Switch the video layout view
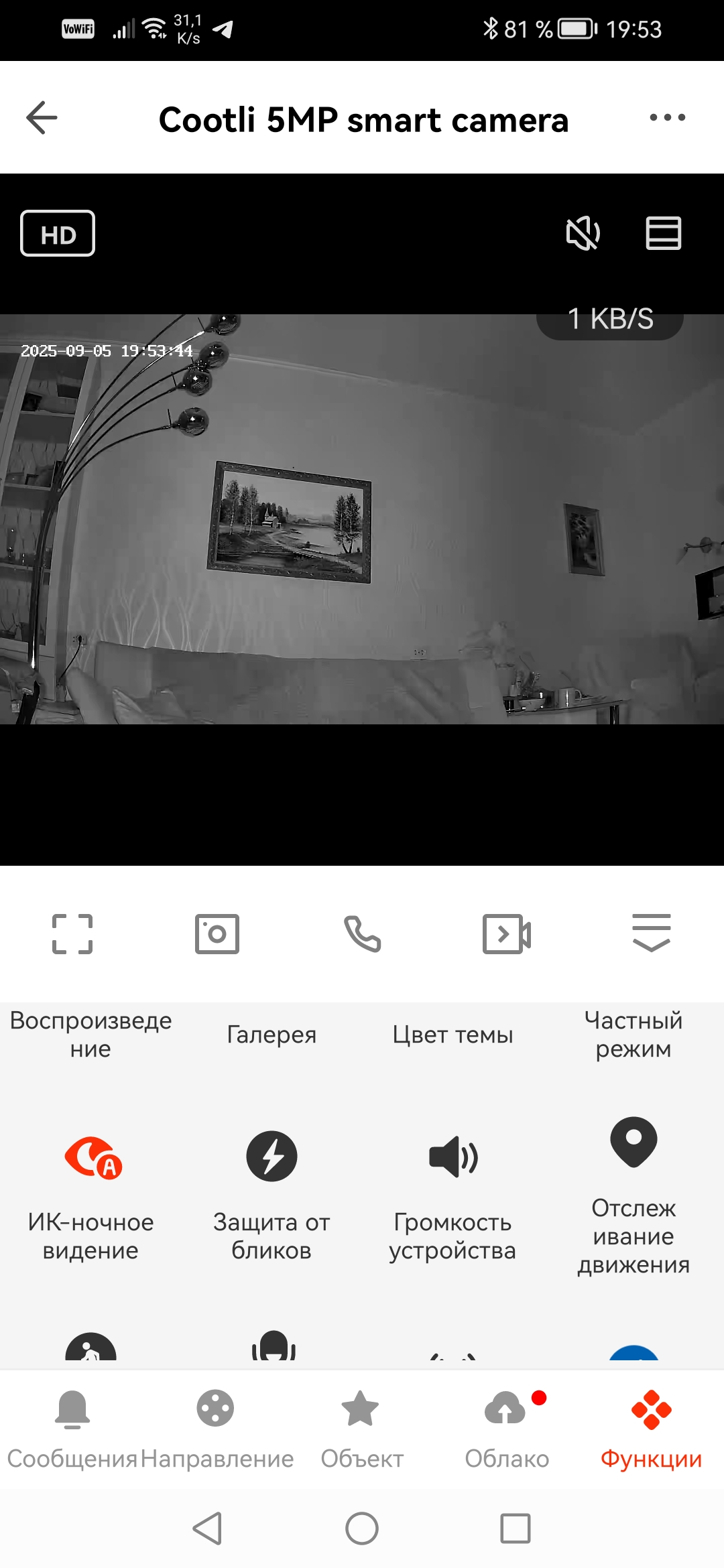 [x=663, y=234]
